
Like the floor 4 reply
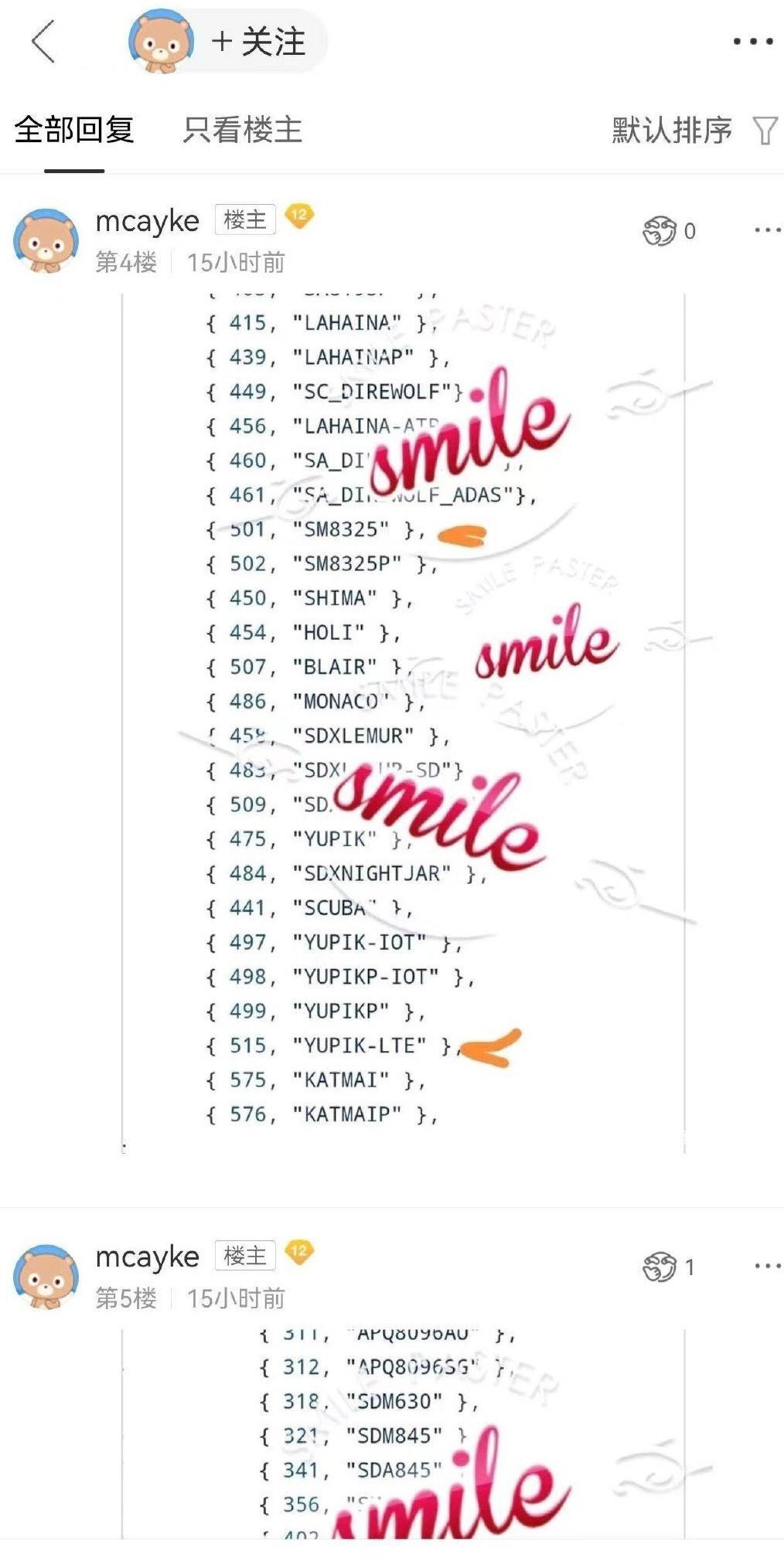(670, 230)
